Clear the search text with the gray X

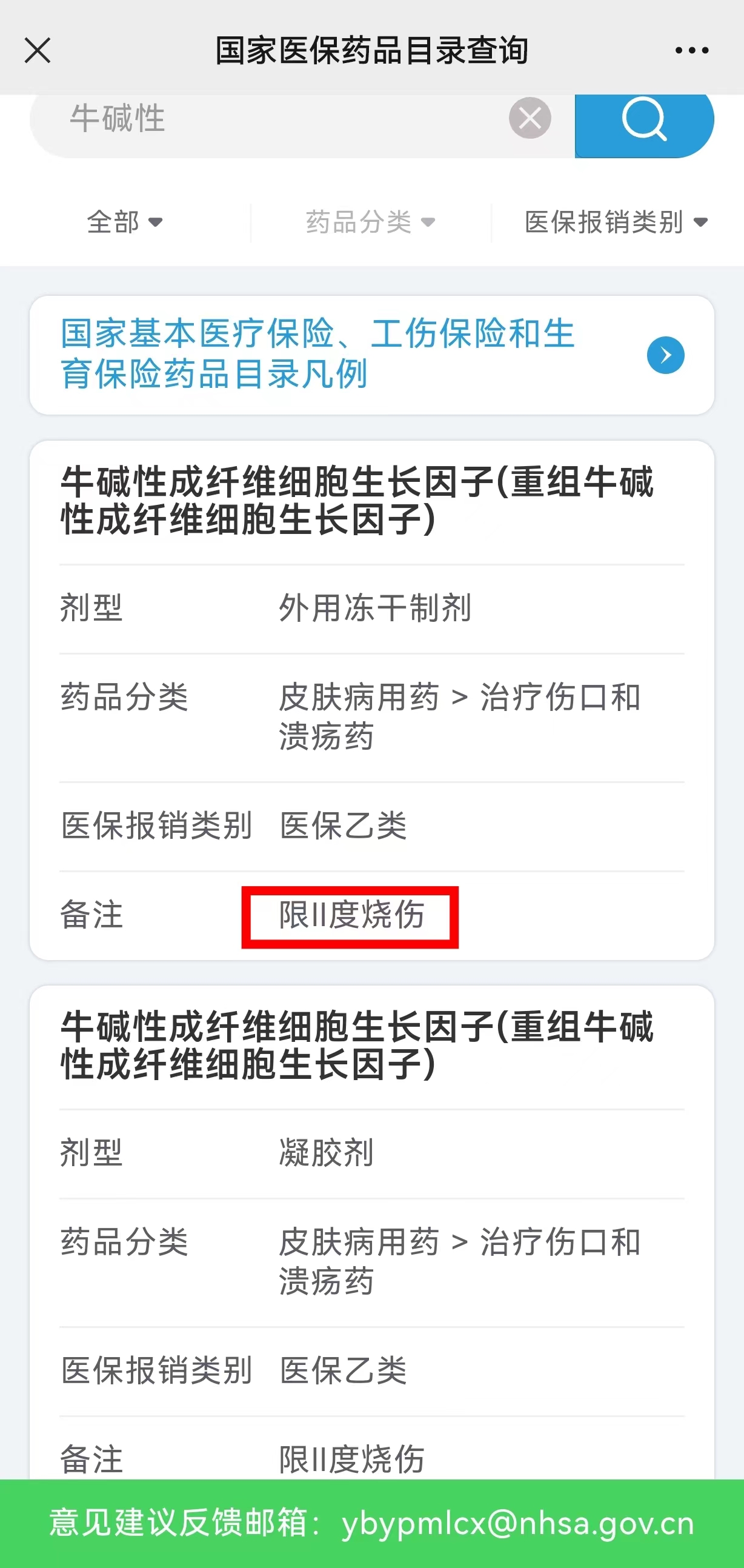coord(530,118)
